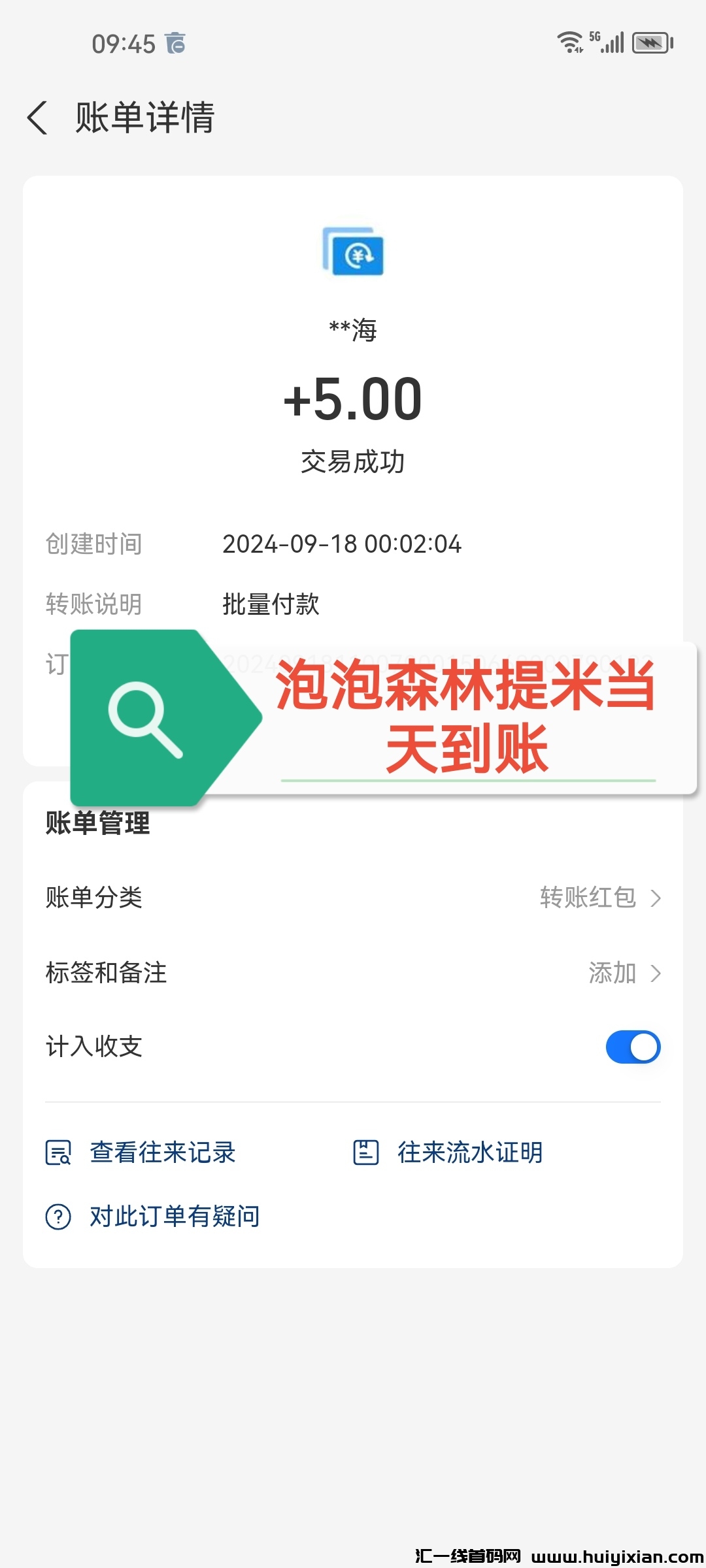The width and height of the screenshot is (706, 1568).
Task: Open the 账单管理 section header
Action: click(97, 824)
